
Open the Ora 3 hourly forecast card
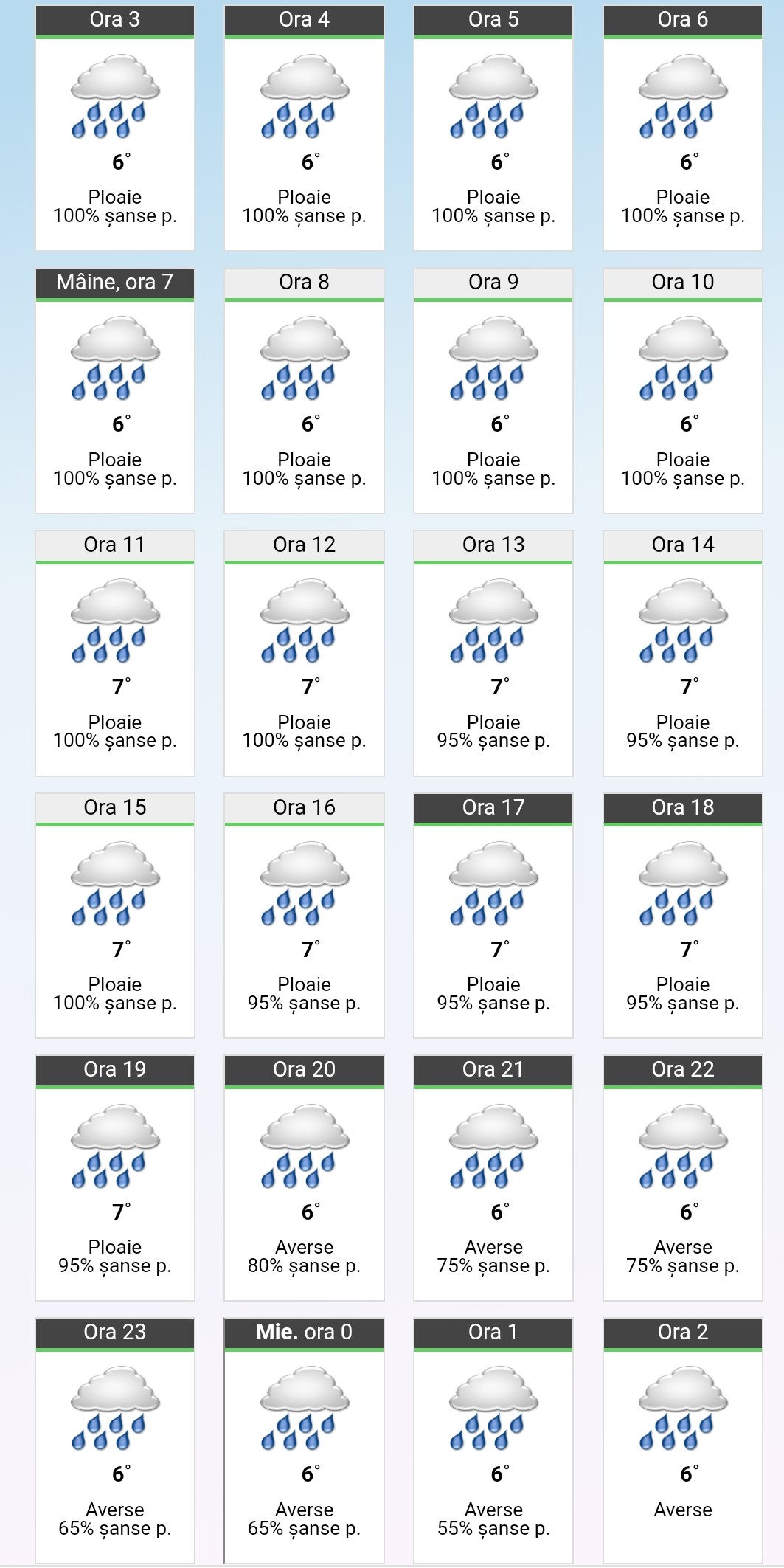coord(115,128)
